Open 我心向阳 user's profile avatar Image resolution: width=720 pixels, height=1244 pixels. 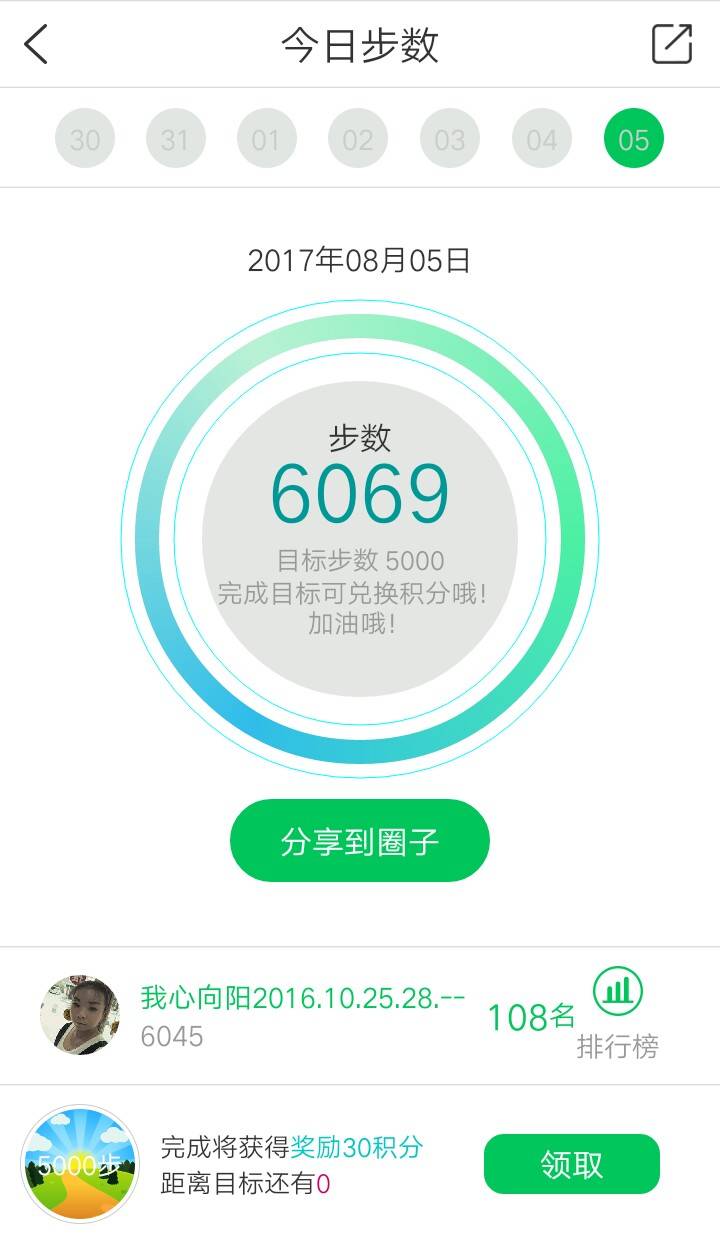80,1015
